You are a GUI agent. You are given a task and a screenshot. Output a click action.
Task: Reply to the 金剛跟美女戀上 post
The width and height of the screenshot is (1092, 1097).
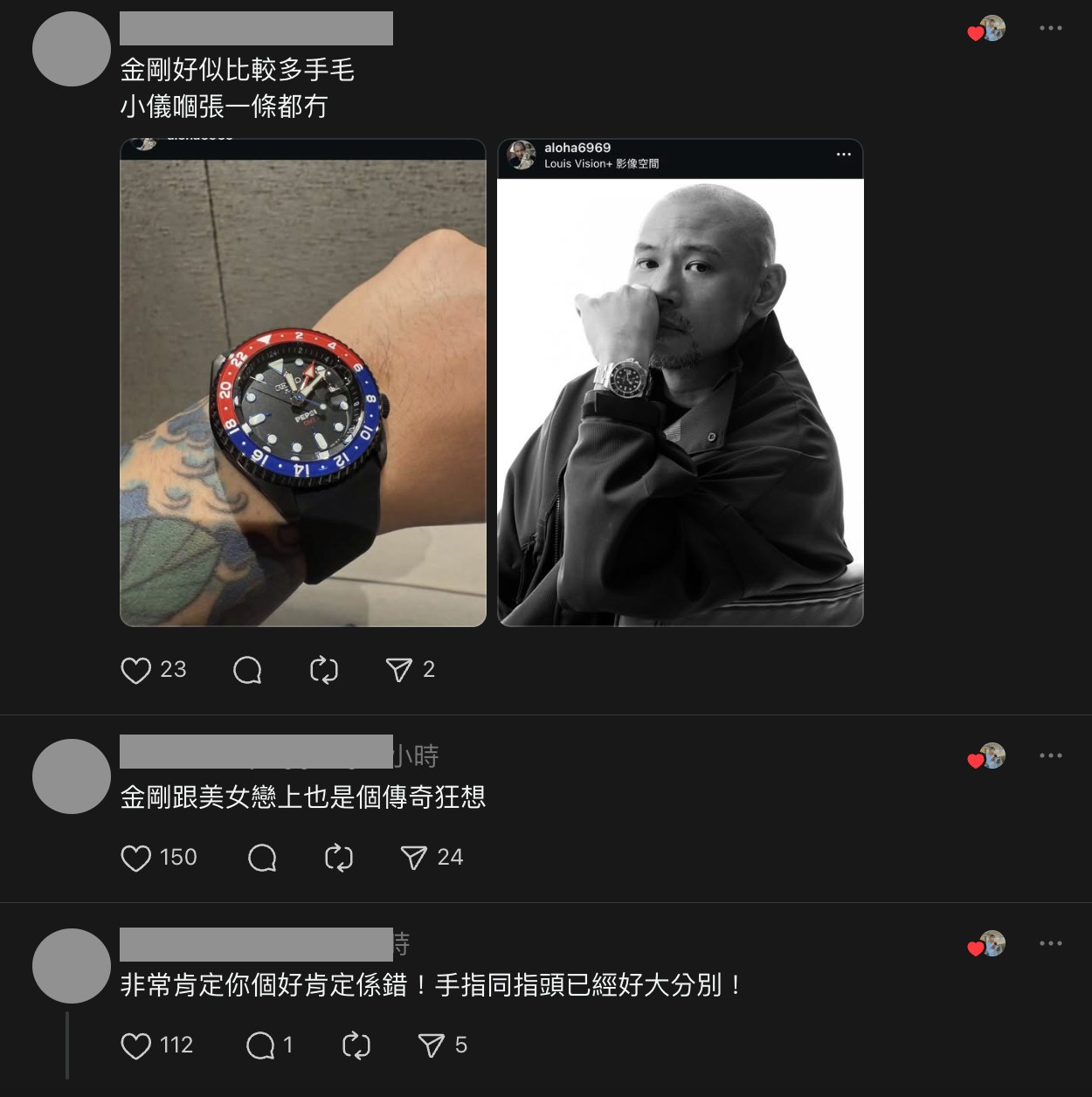pyautogui.click(x=262, y=858)
